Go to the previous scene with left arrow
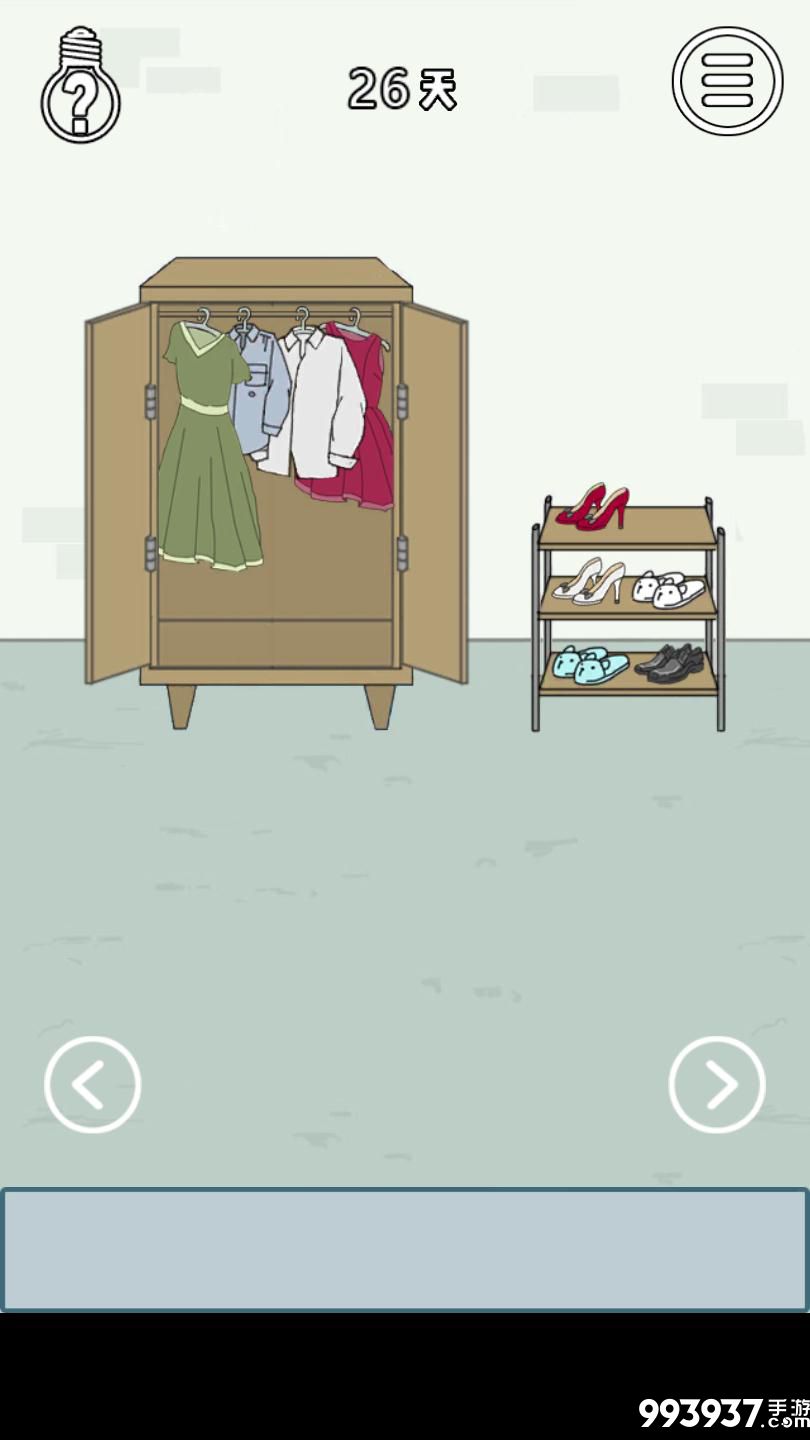The image size is (810, 1440). (92, 1085)
